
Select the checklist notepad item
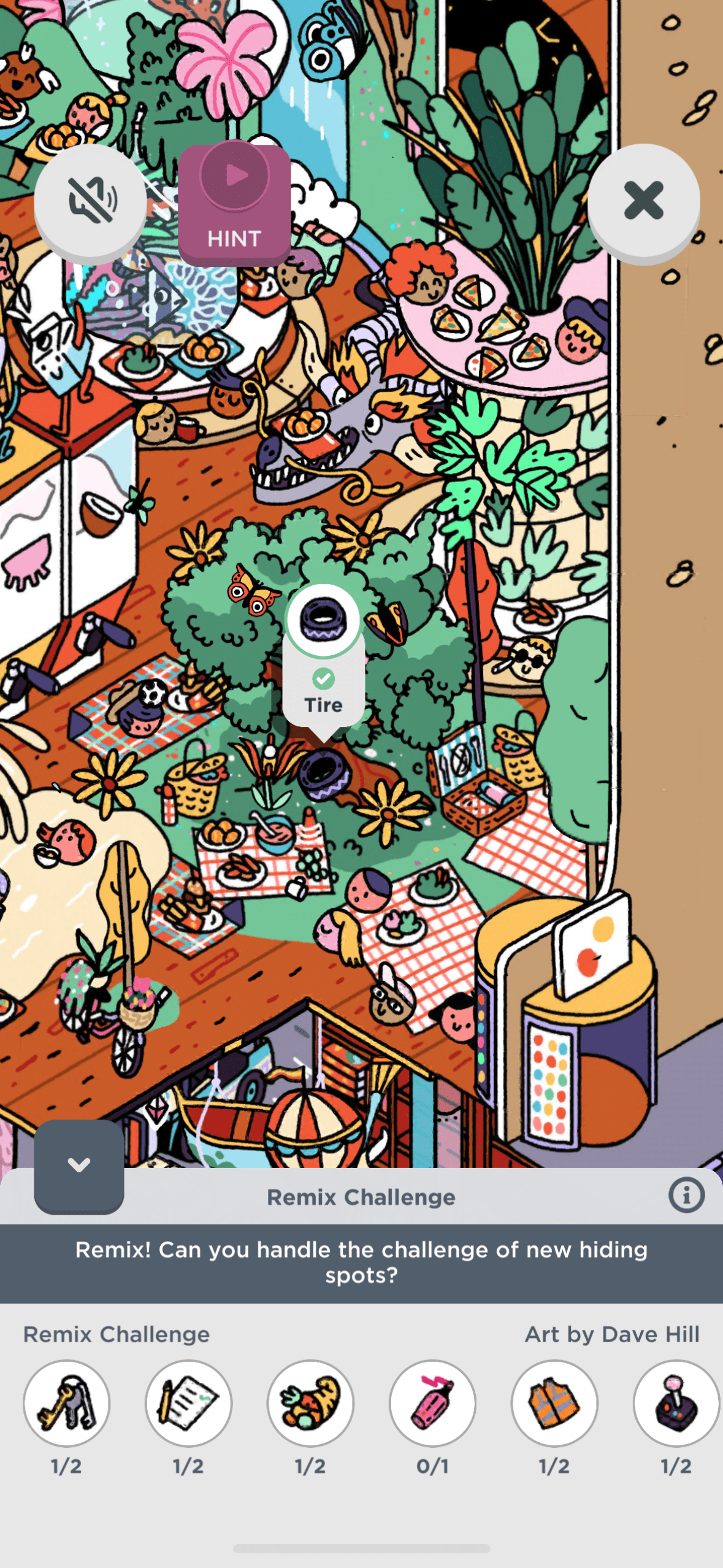[x=188, y=1404]
